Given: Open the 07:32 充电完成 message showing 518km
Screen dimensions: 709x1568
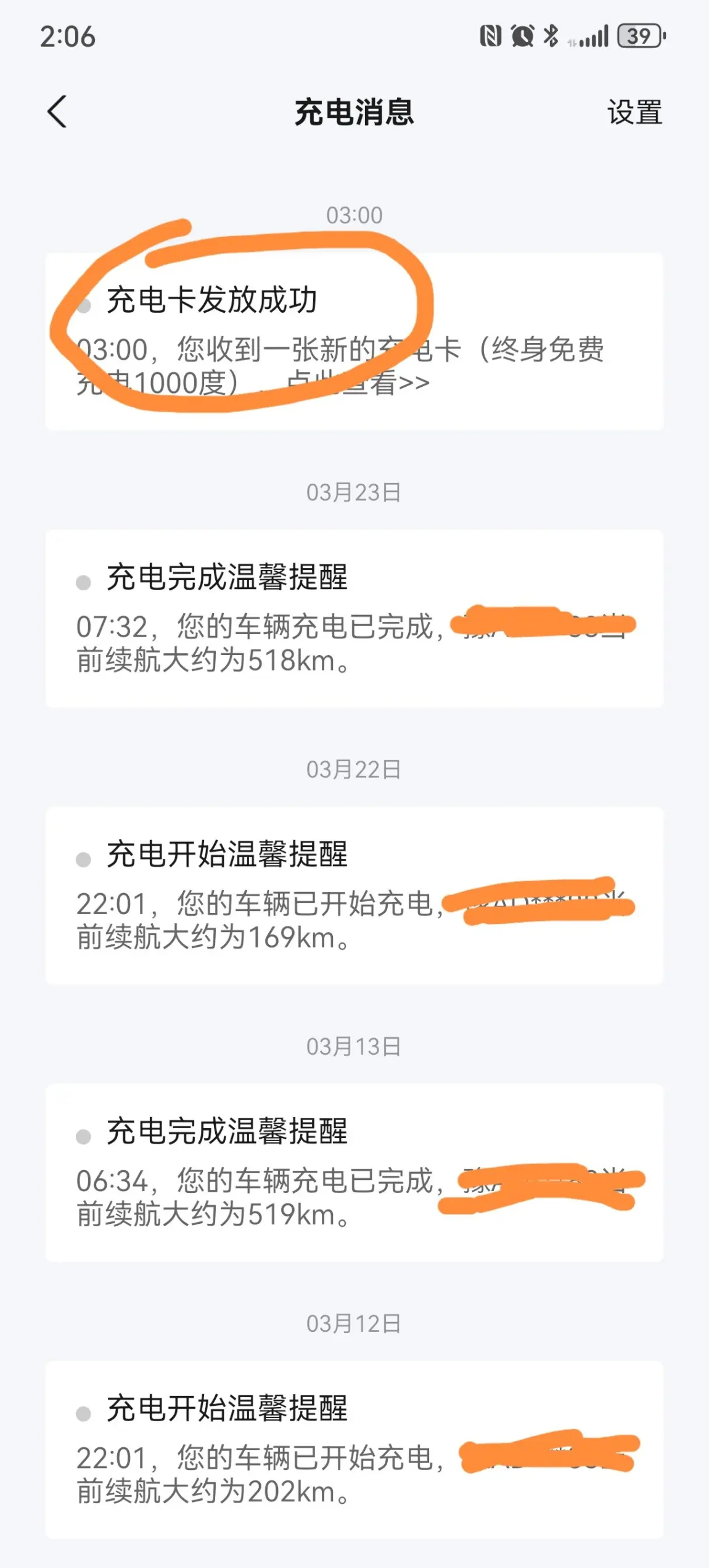Looking at the screenshot, I should (x=354, y=618).
